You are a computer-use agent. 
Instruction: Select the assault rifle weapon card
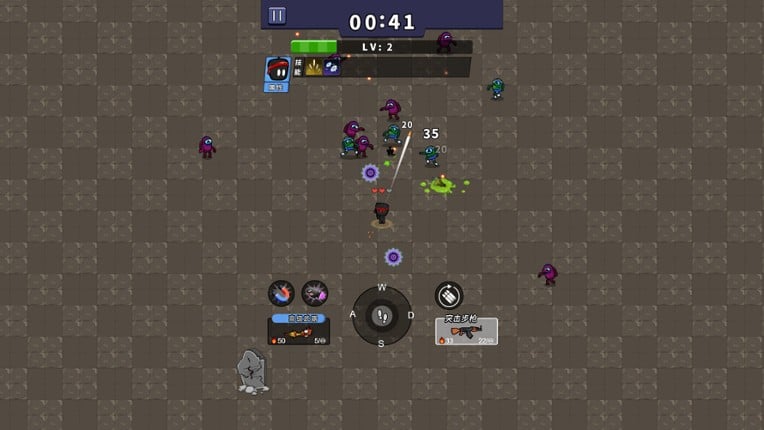click(x=466, y=331)
